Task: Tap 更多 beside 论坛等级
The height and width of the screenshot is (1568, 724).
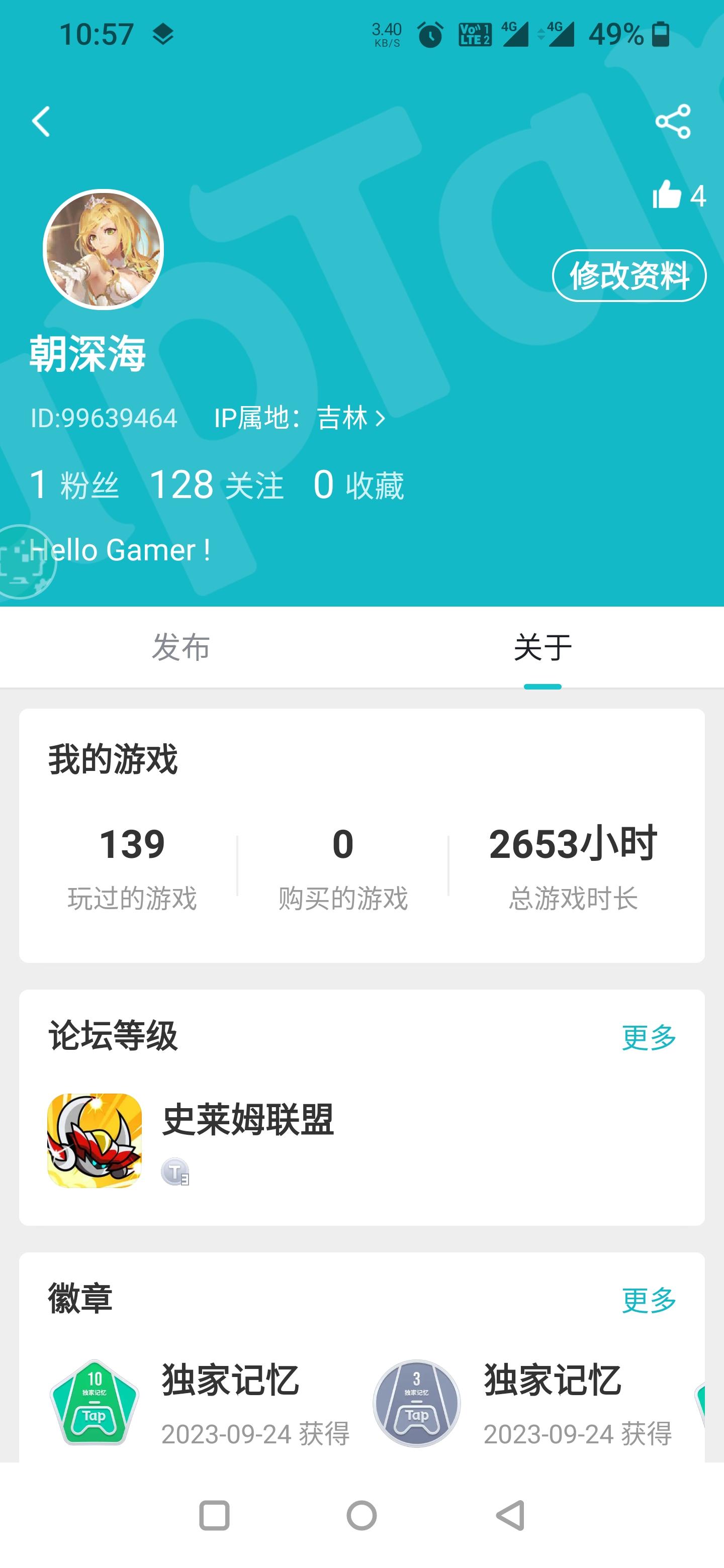Action: pyautogui.click(x=649, y=1037)
